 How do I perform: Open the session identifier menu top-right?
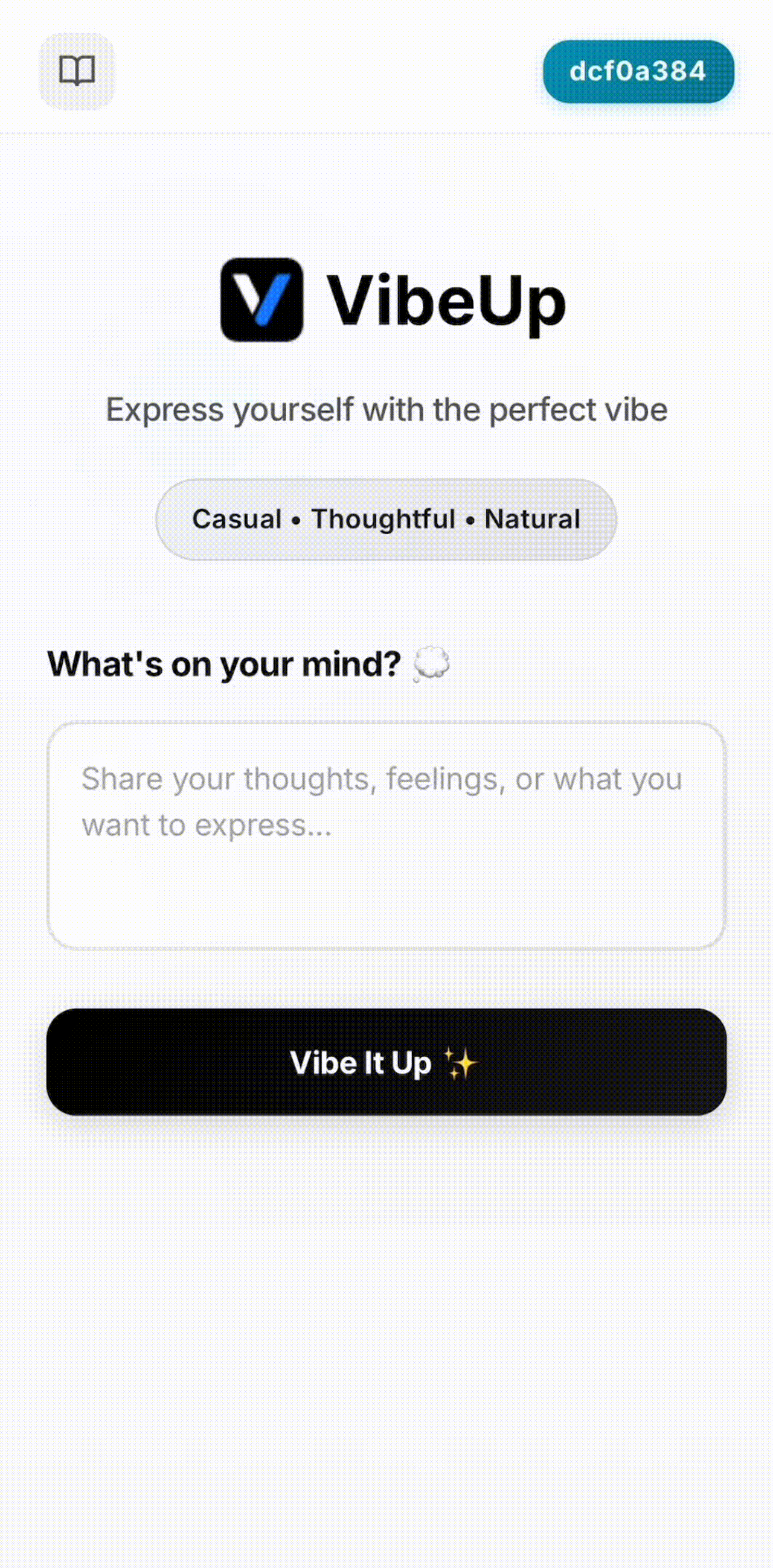637,71
